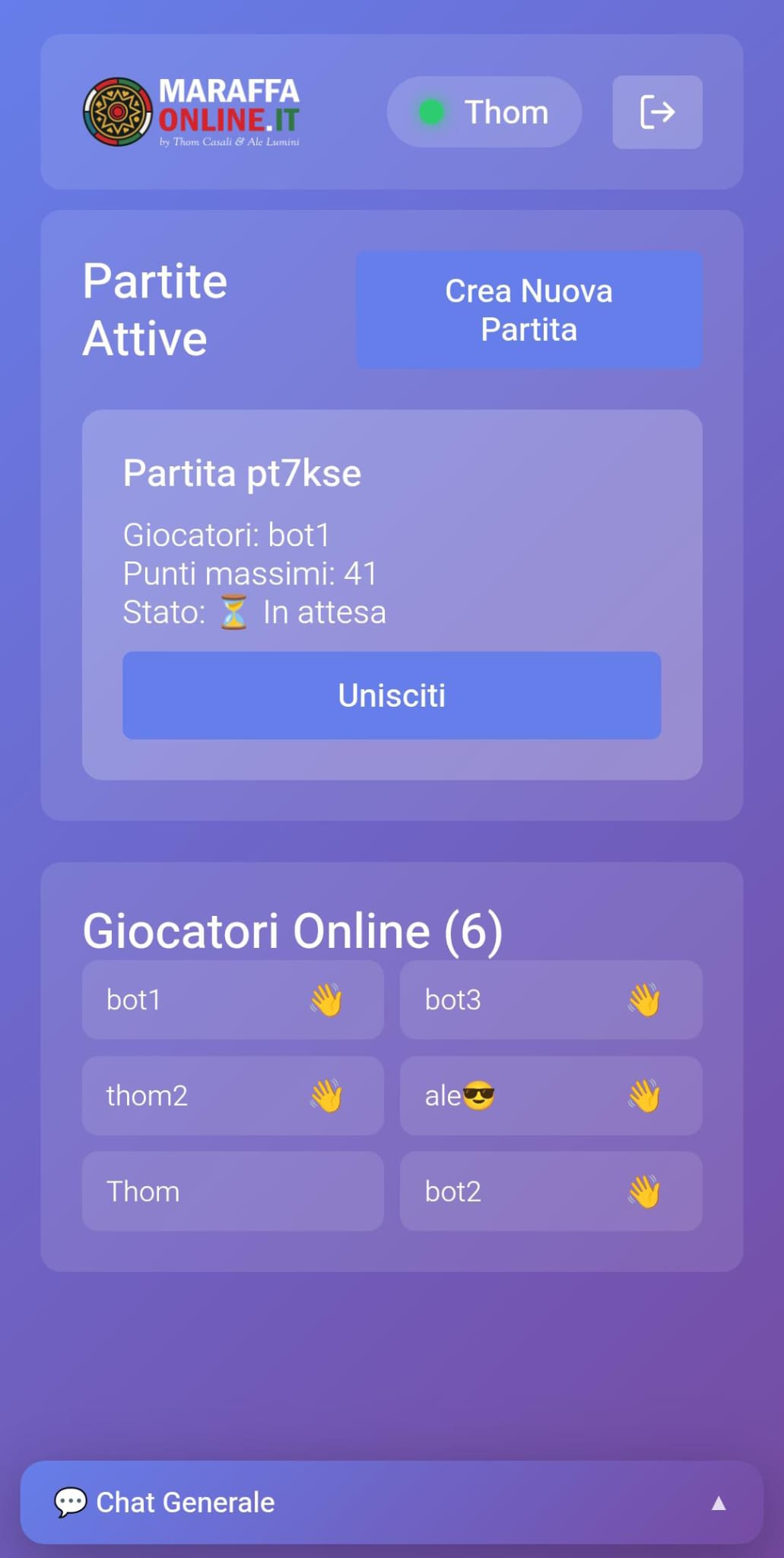This screenshot has width=784, height=1558.
Task: Click the waving hand next to ale😎
Action: point(644,1095)
